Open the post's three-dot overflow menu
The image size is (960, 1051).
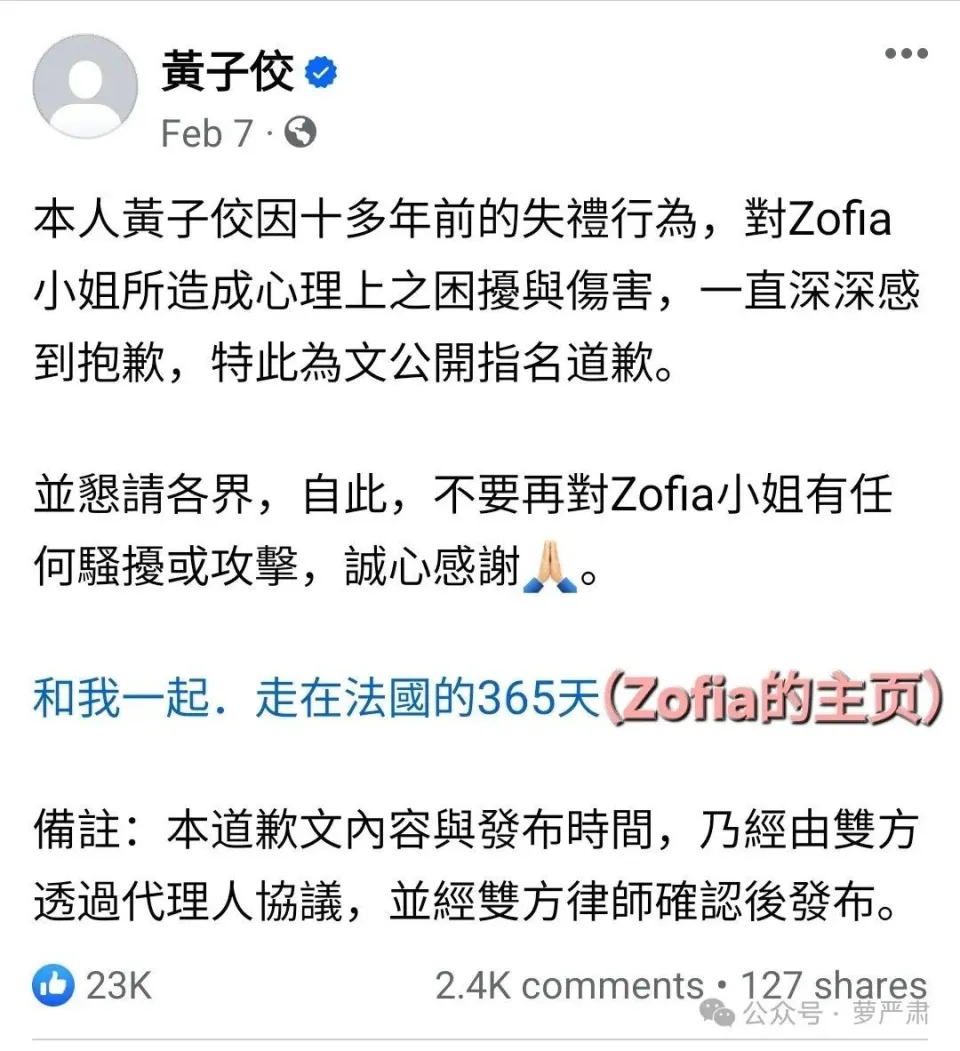click(906, 55)
